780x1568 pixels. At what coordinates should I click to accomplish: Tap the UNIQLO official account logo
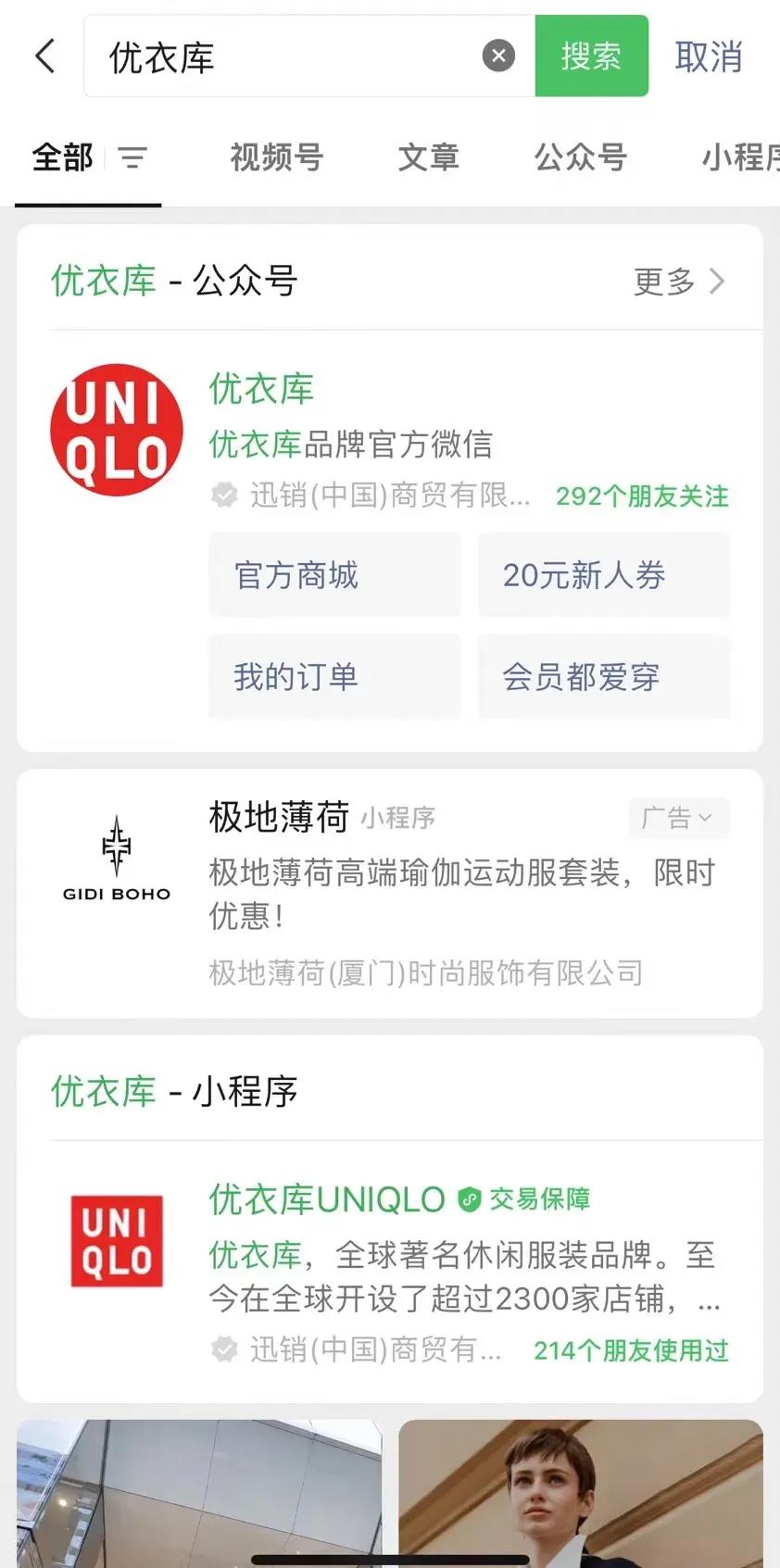point(117,430)
